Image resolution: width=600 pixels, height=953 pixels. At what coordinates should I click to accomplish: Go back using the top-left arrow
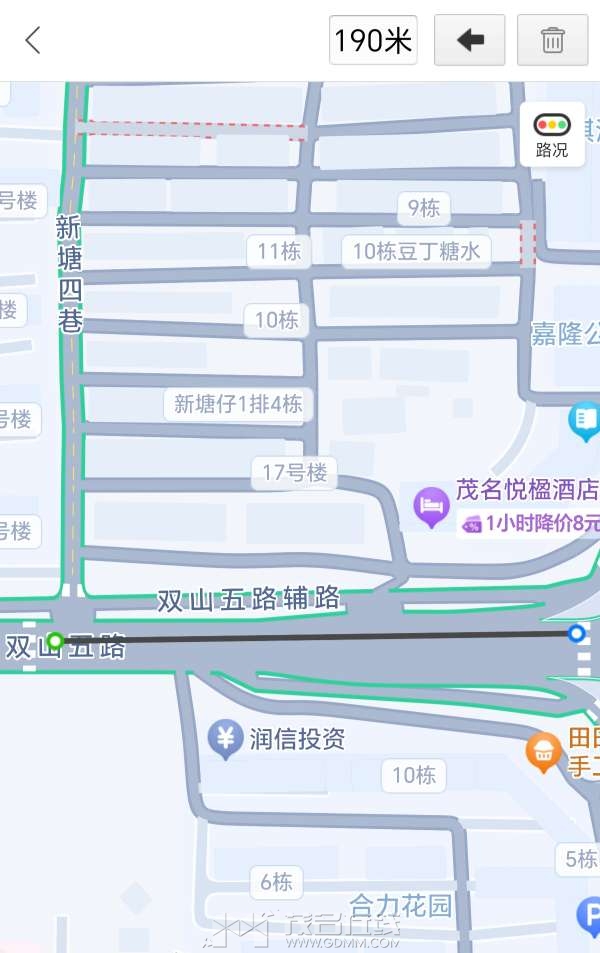click(x=33, y=40)
